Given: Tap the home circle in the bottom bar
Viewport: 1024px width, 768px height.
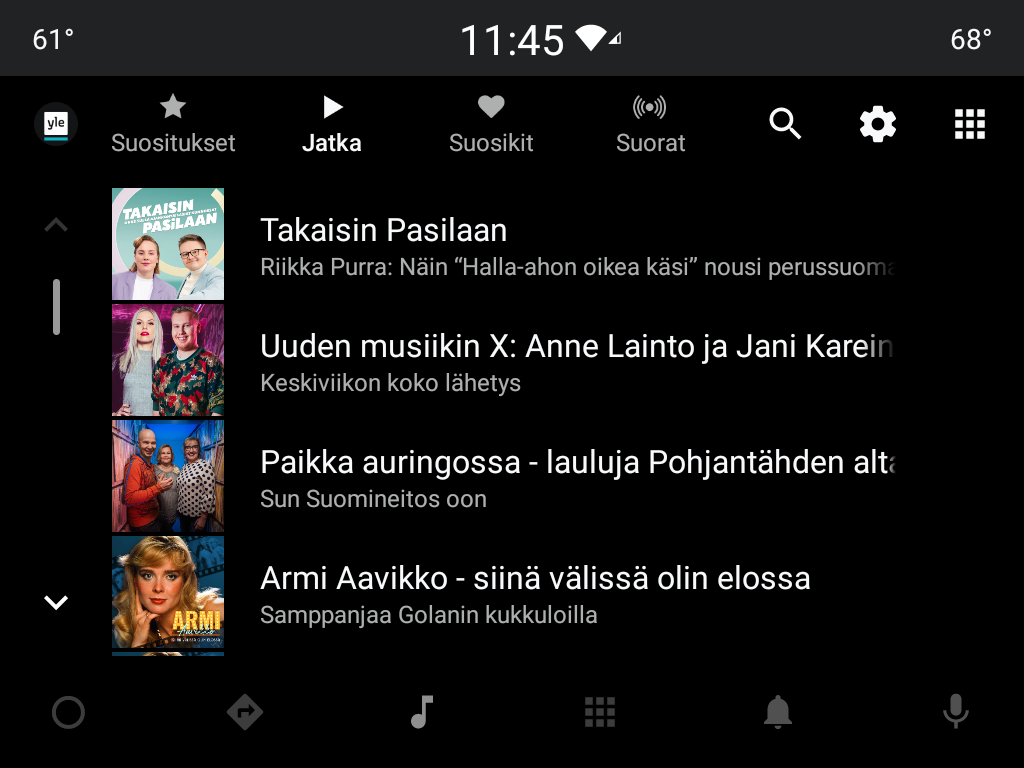Looking at the screenshot, I should point(68,712).
